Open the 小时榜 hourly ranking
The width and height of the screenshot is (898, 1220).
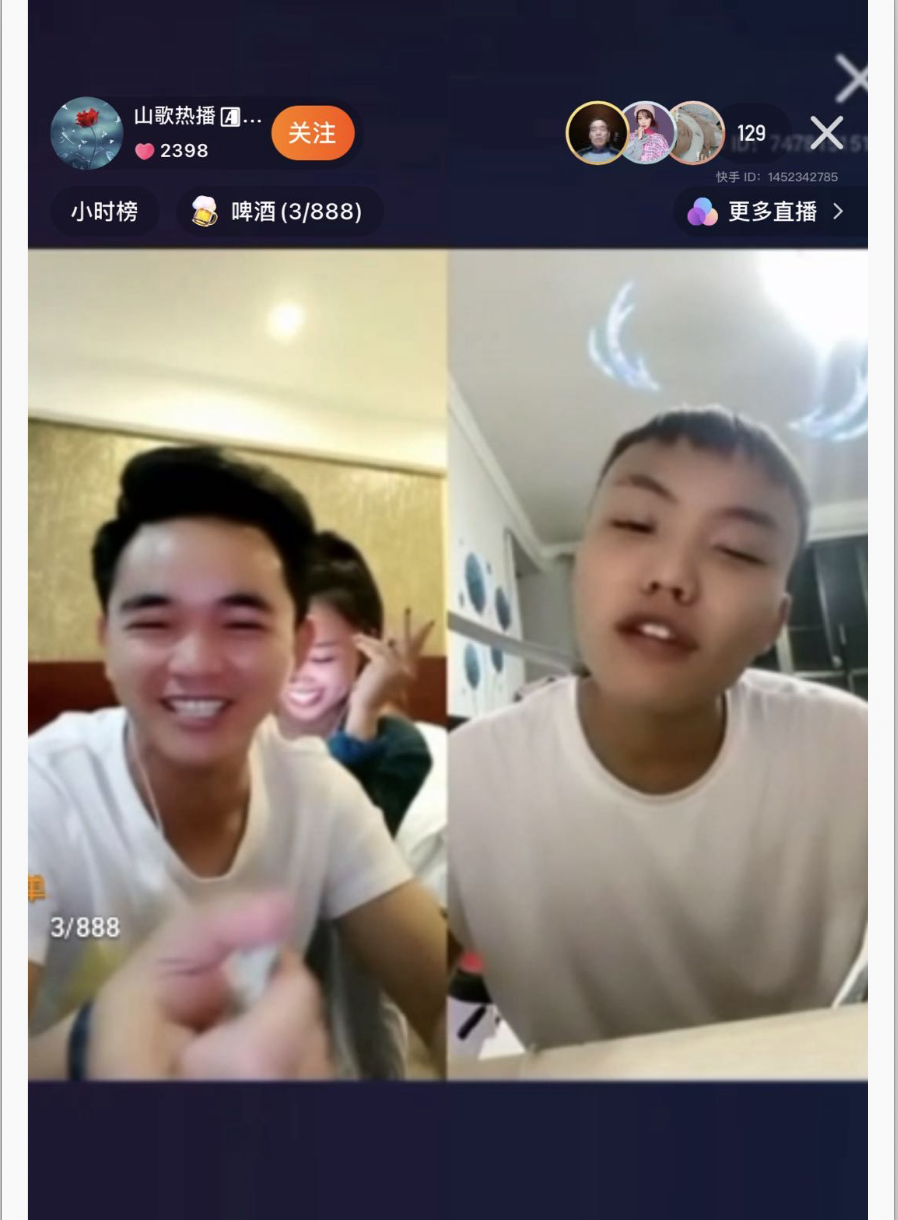[104, 212]
